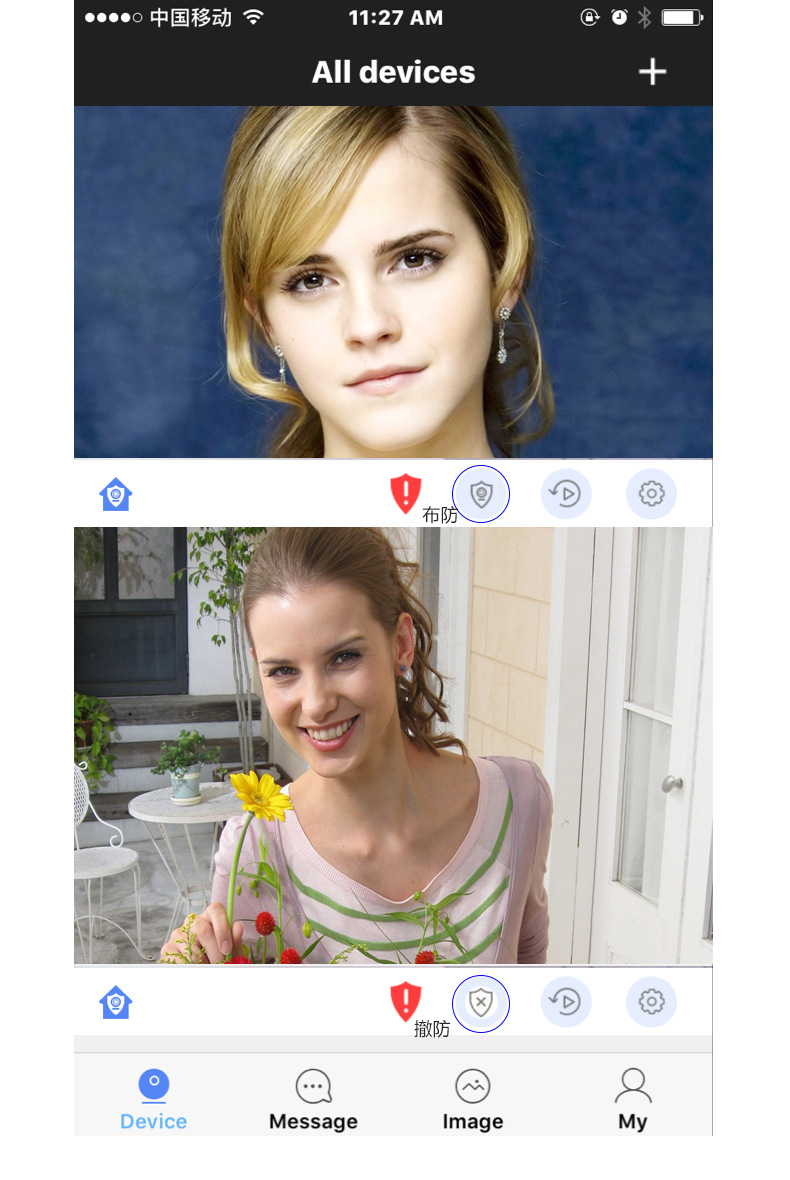Image resolution: width=790 pixels, height=1180 pixels.
Task: Open settings gear for the porch camera
Action: pyautogui.click(x=651, y=1002)
